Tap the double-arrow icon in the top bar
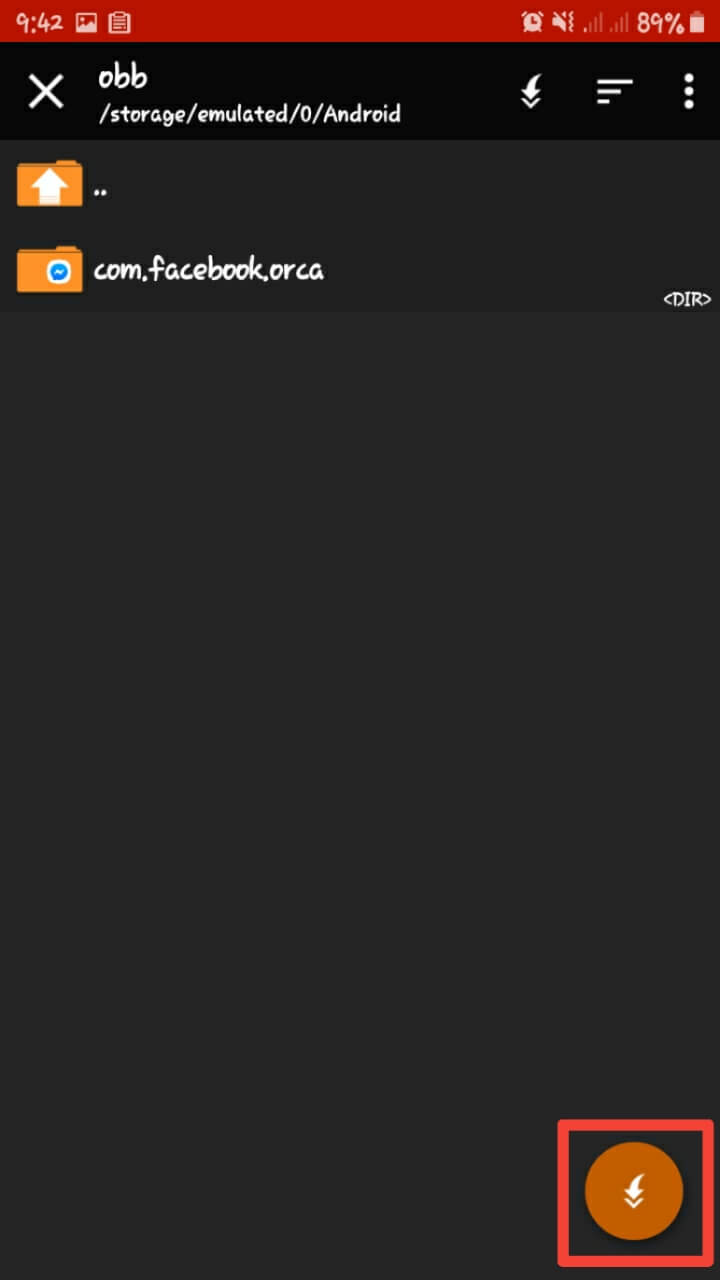Image resolution: width=720 pixels, height=1280 pixels. pos(531,92)
